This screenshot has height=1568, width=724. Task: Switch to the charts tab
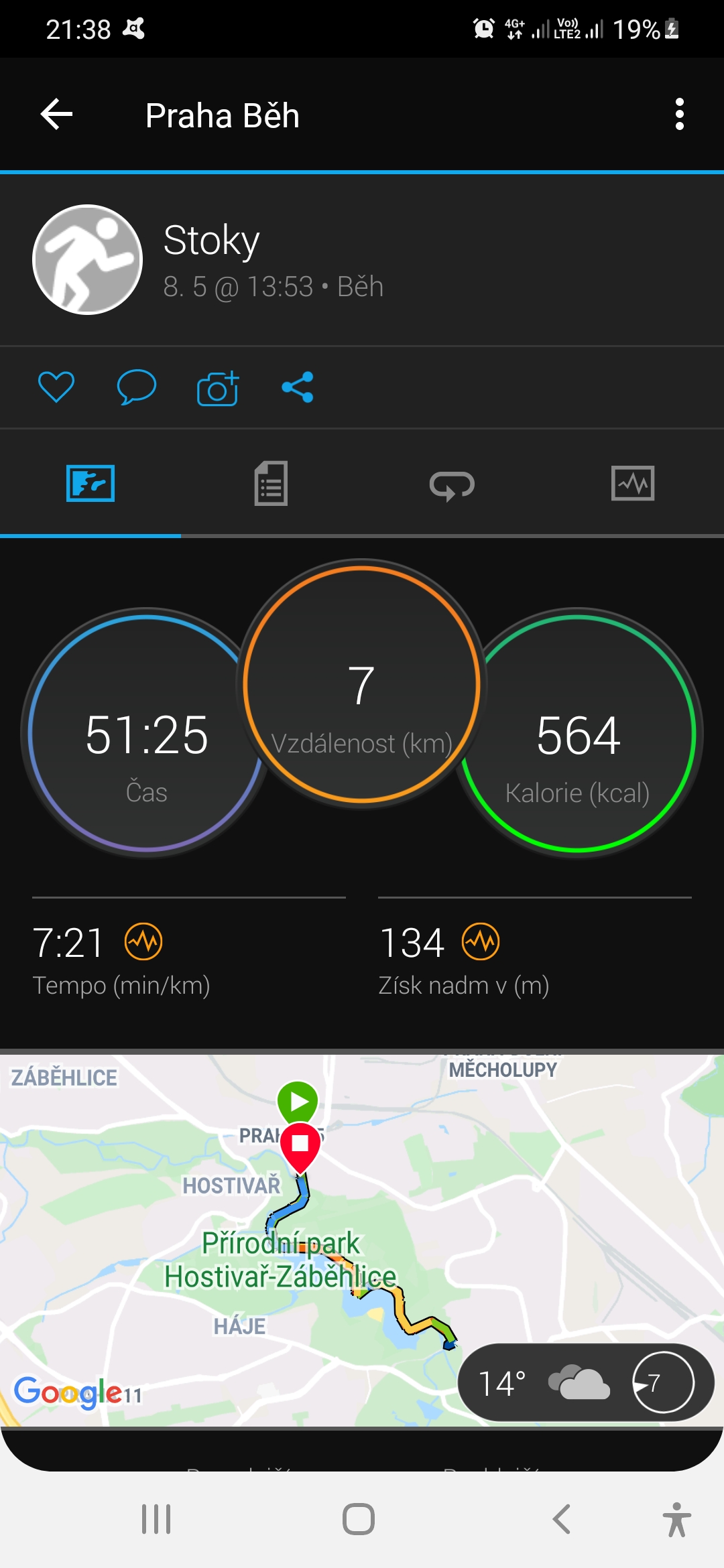point(633,483)
